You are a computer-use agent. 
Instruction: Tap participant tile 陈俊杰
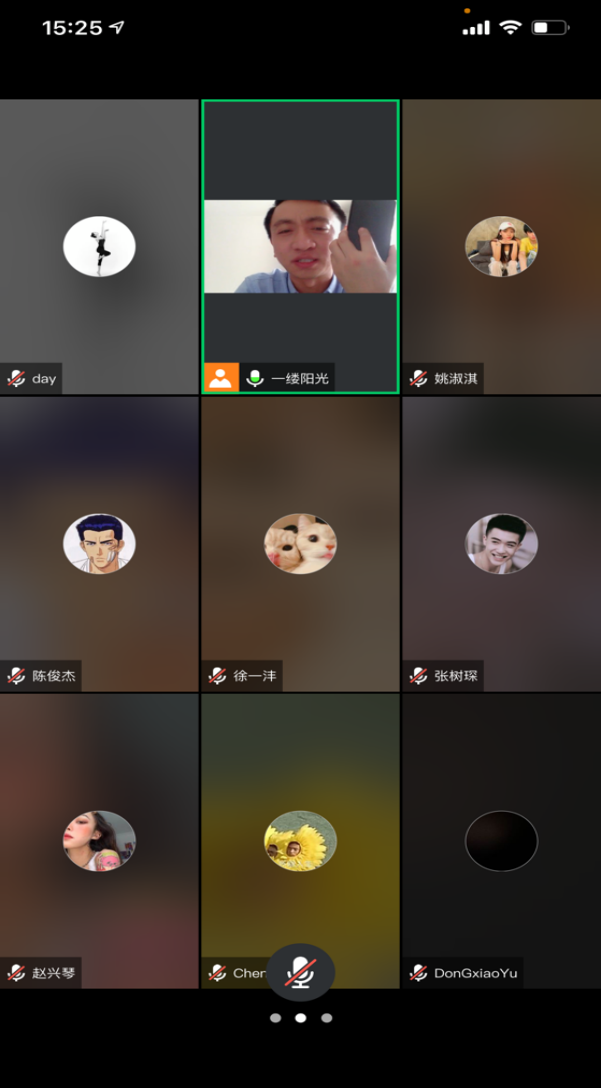tap(99, 543)
